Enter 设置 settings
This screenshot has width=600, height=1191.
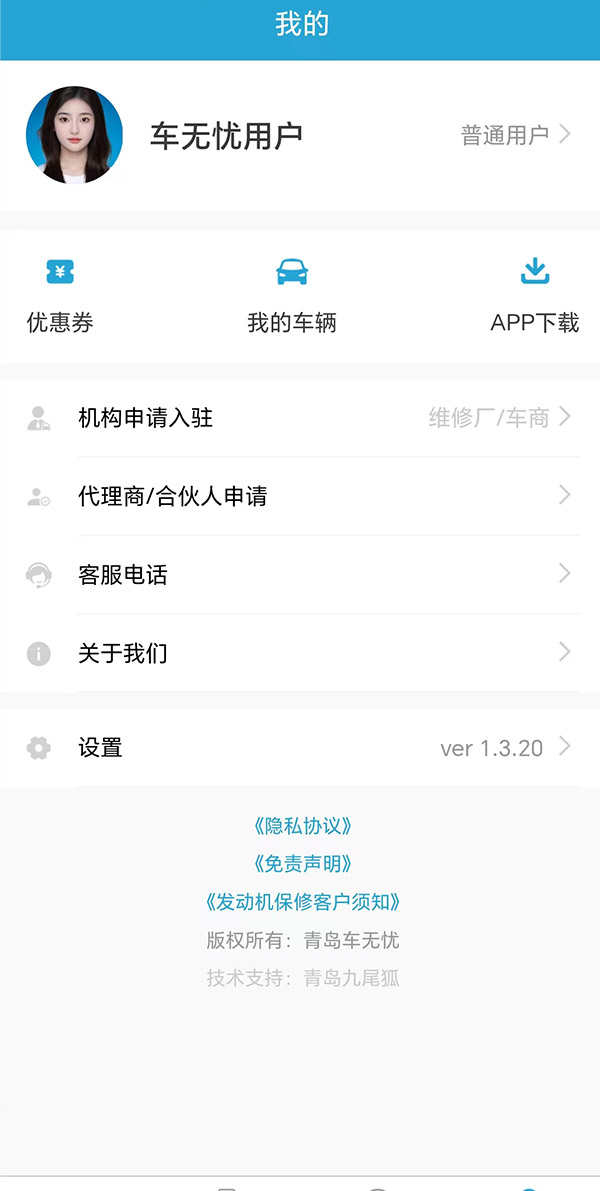click(x=300, y=748)
